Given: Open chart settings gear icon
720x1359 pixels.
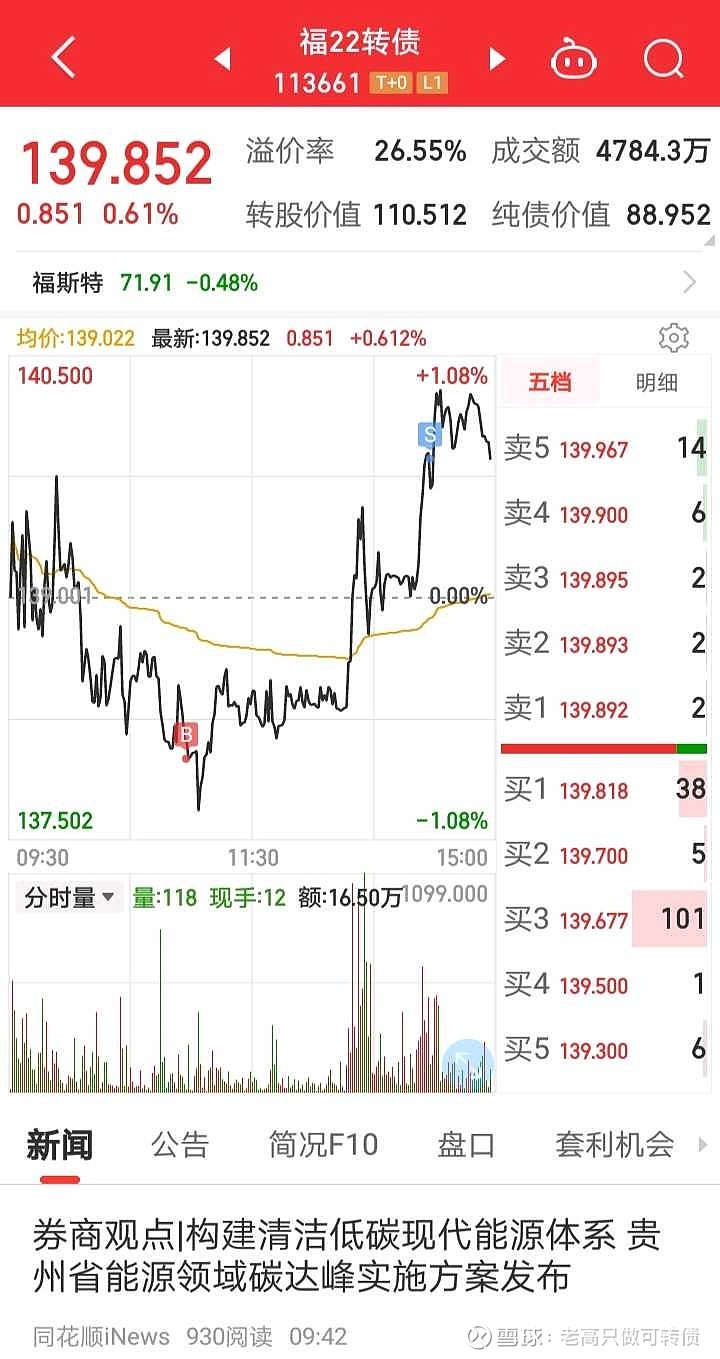Looking at the screenshot, I should click(674, 337).
